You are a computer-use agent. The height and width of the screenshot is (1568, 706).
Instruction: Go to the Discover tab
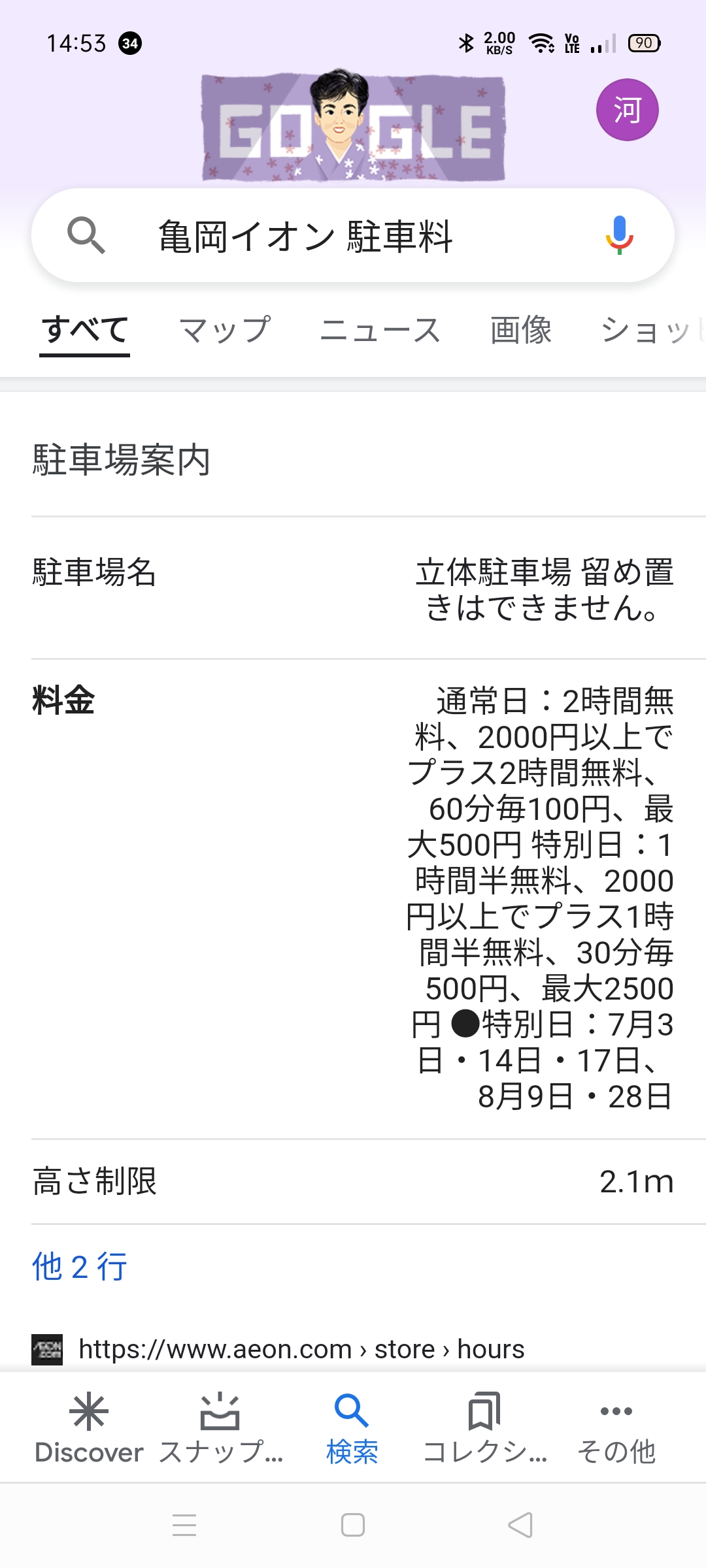coord(89,1429)
